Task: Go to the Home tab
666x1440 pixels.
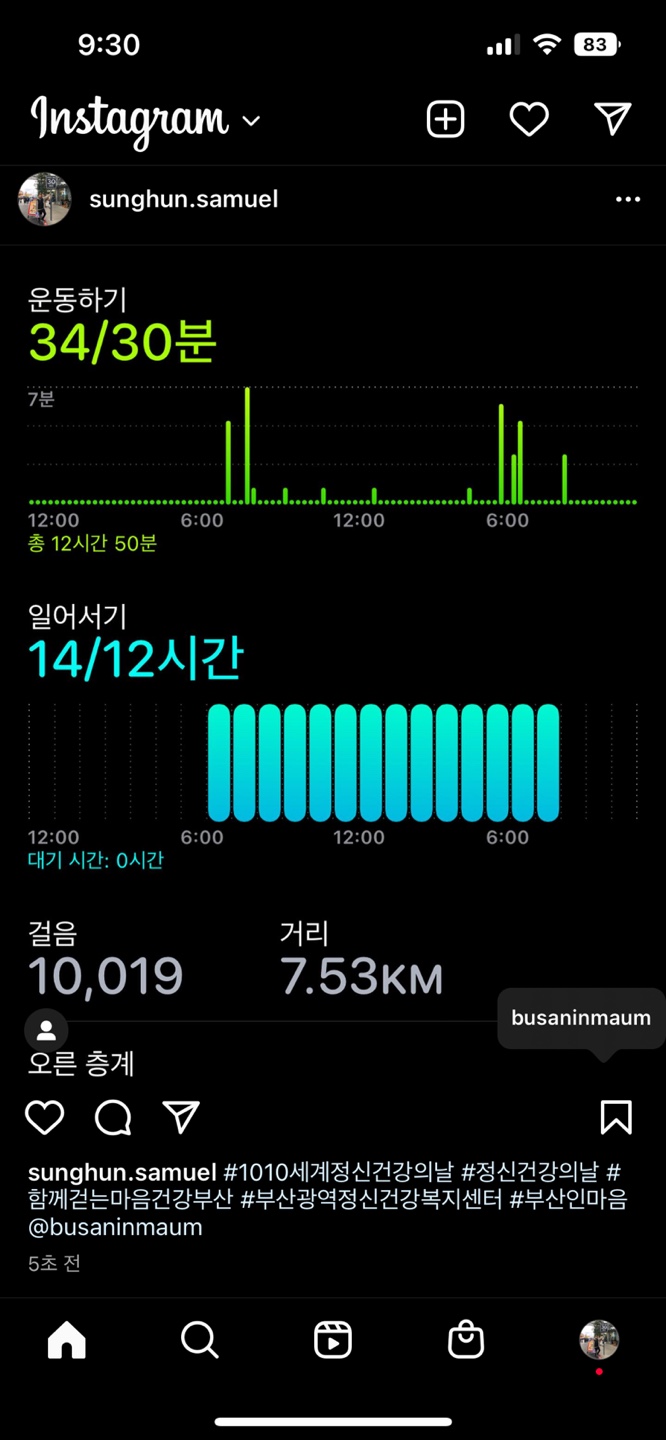Action: click(67, 1340)
